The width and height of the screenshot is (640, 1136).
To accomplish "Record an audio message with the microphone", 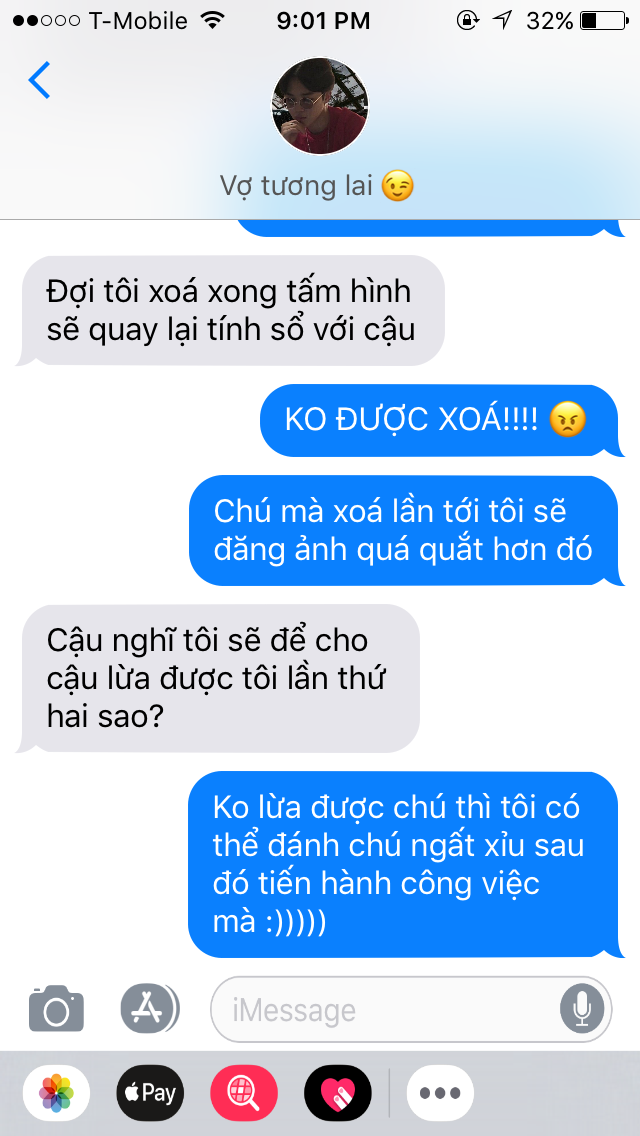I will tap(581, 1009).
